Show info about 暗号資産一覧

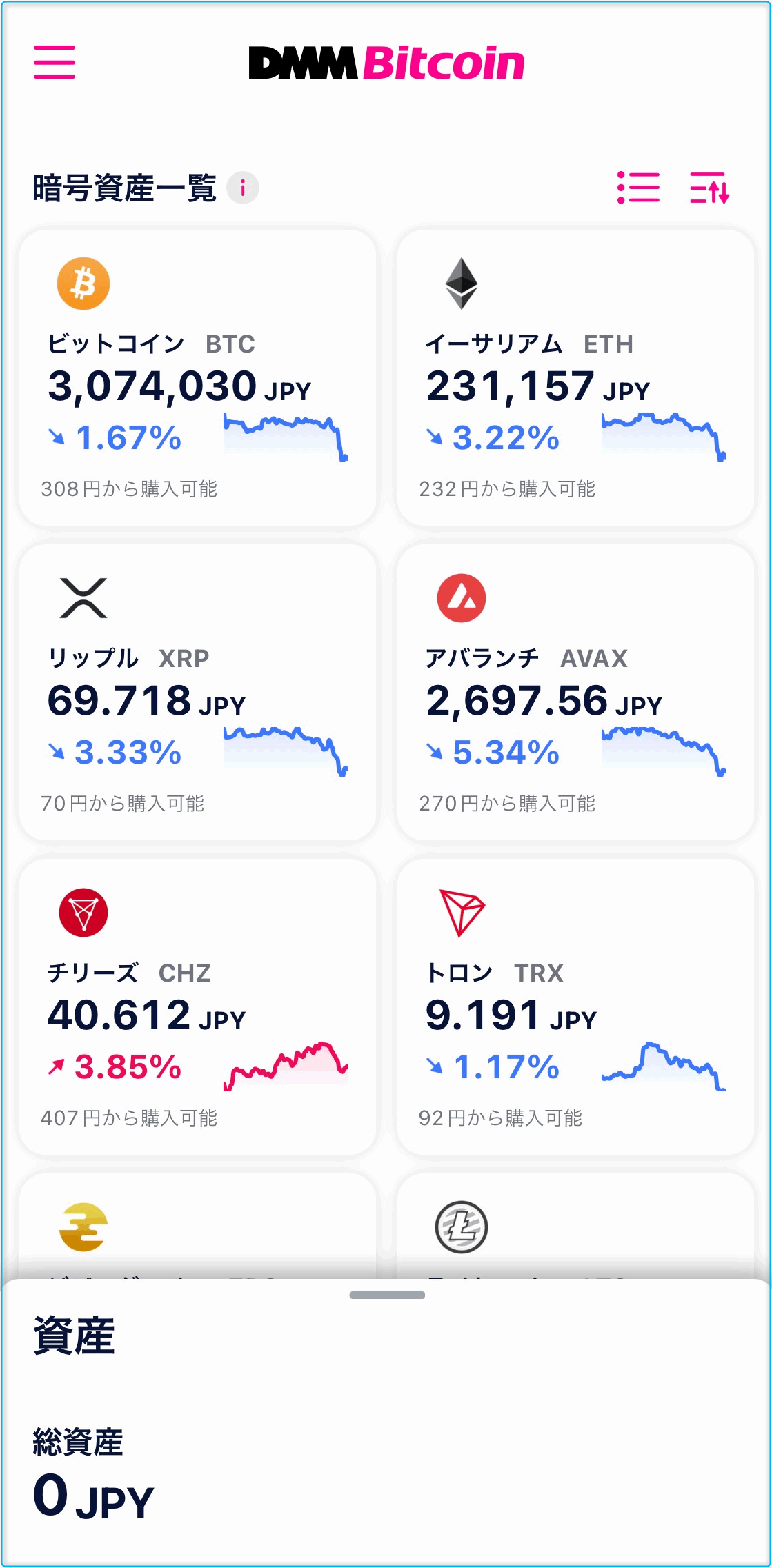click(x=243, y=188)
